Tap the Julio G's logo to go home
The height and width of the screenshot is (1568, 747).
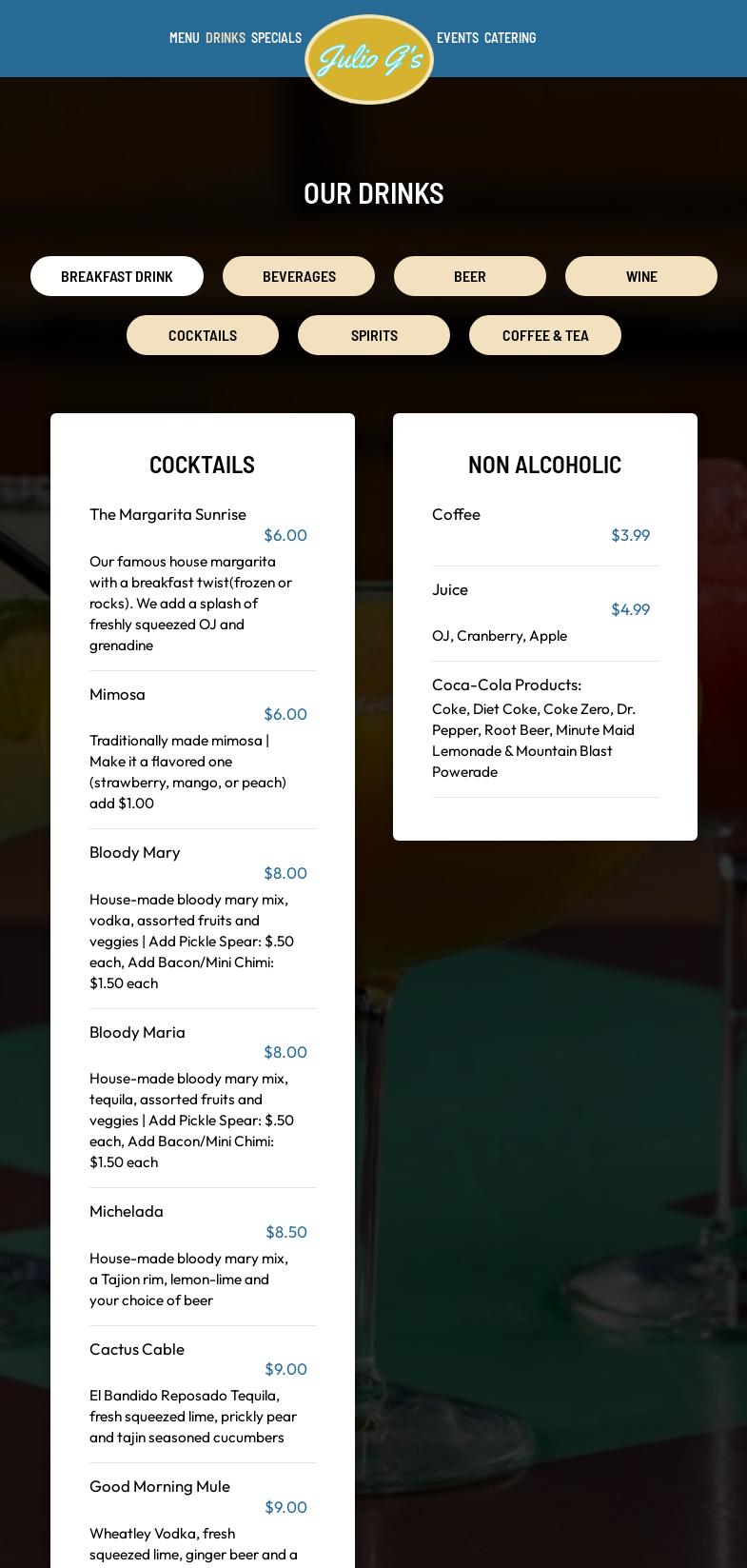coord(369,59)
